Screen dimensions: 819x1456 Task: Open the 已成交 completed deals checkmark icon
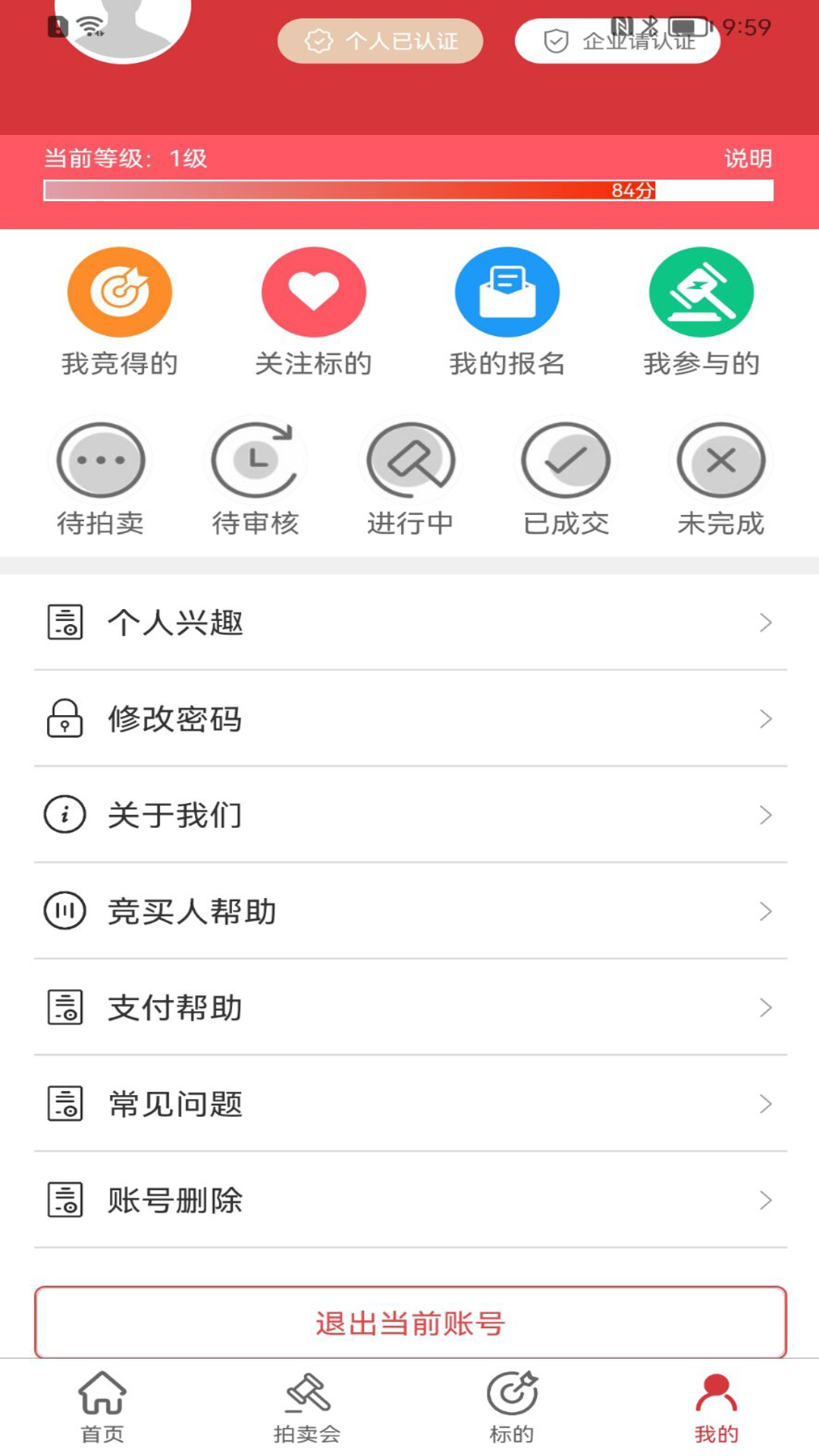coord(566,459)
